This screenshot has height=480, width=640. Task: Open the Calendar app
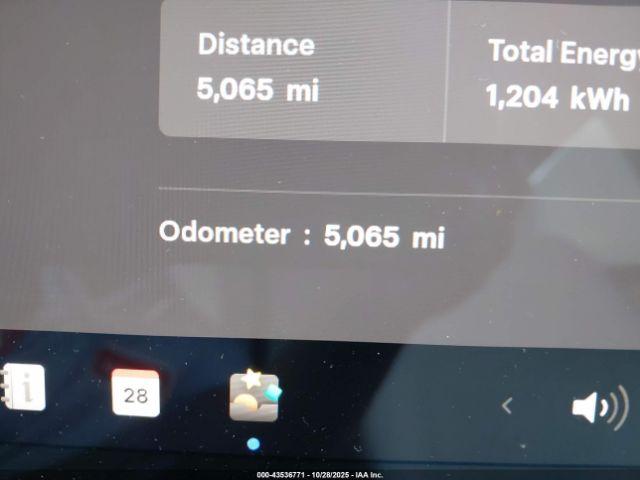point(135,393)
